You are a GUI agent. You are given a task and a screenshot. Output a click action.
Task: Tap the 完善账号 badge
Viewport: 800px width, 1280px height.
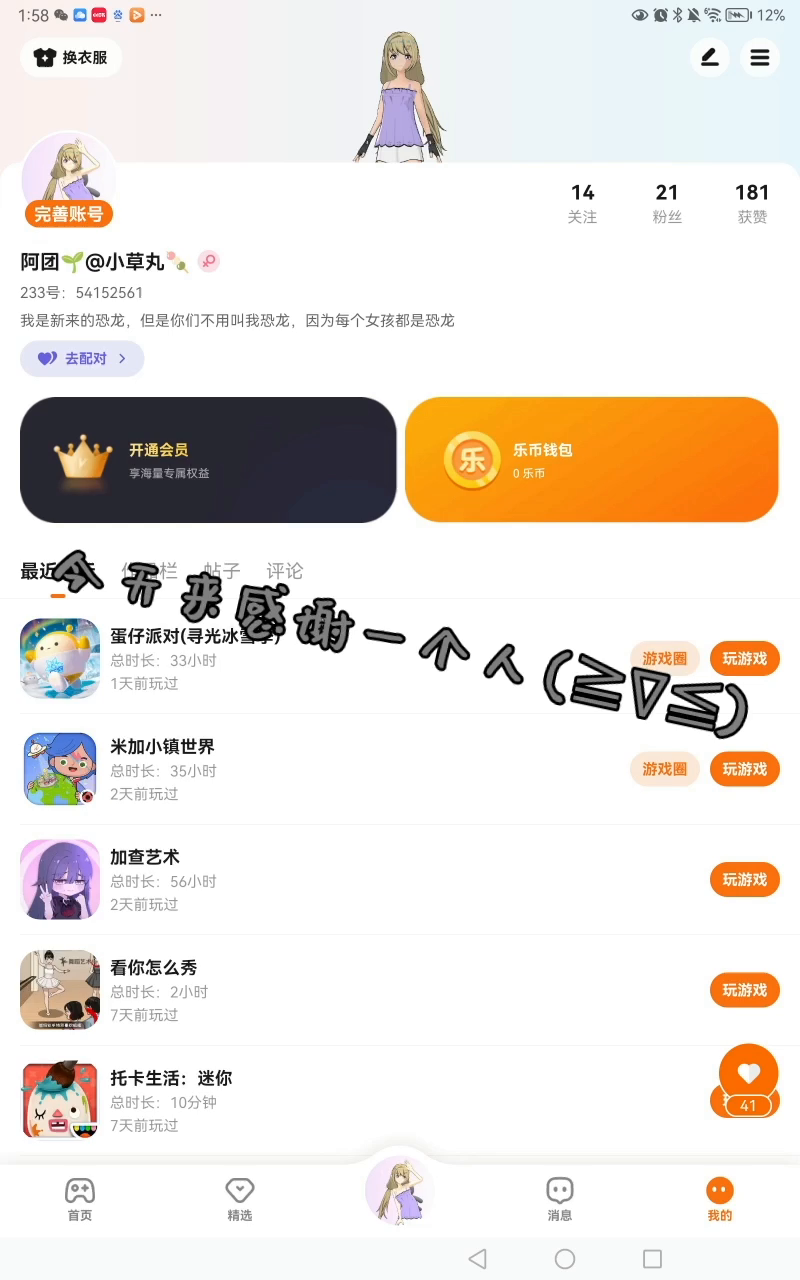pyautogui.click(x=69, y=213)
